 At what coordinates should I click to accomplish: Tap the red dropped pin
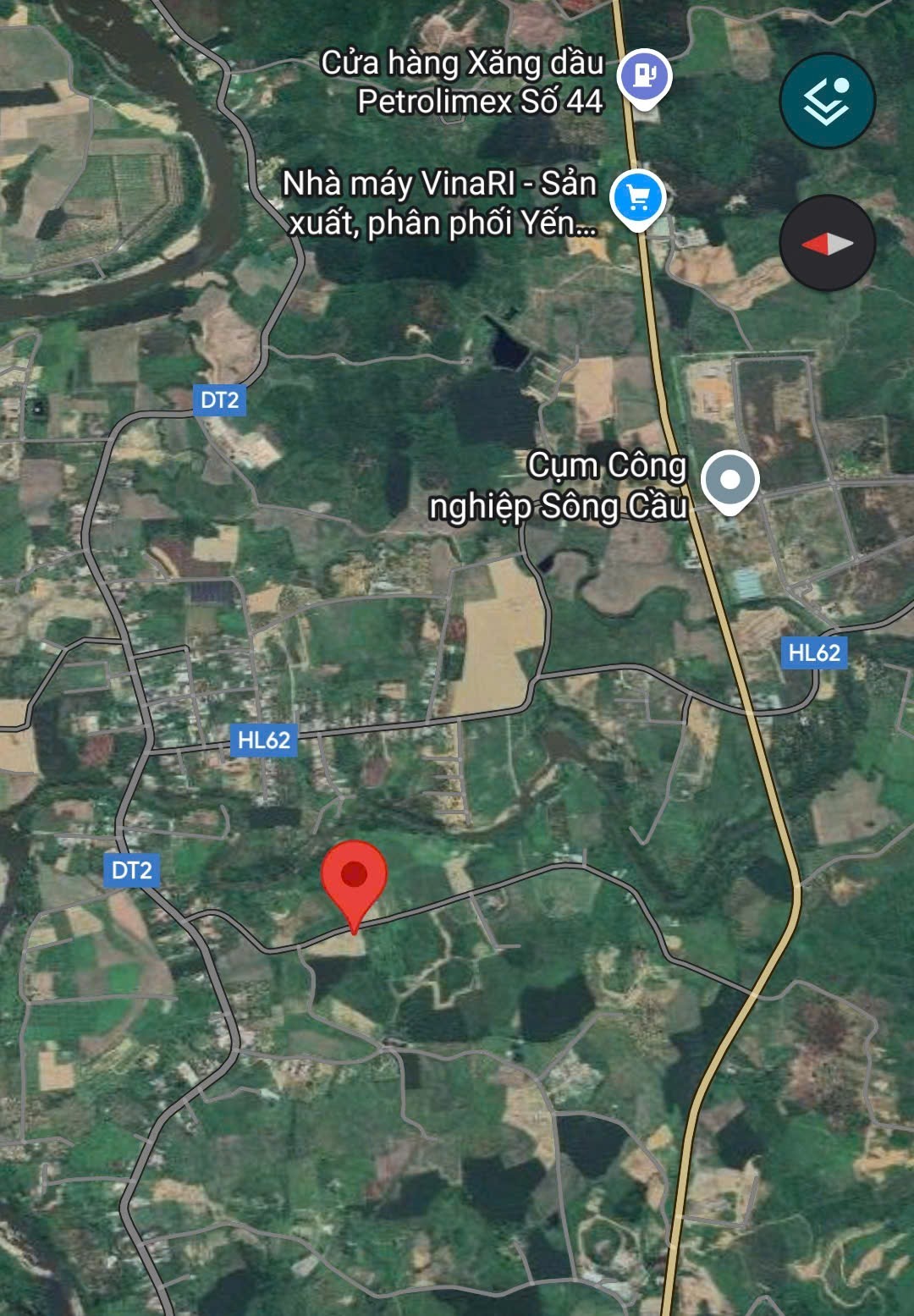(x=354, y=876)
